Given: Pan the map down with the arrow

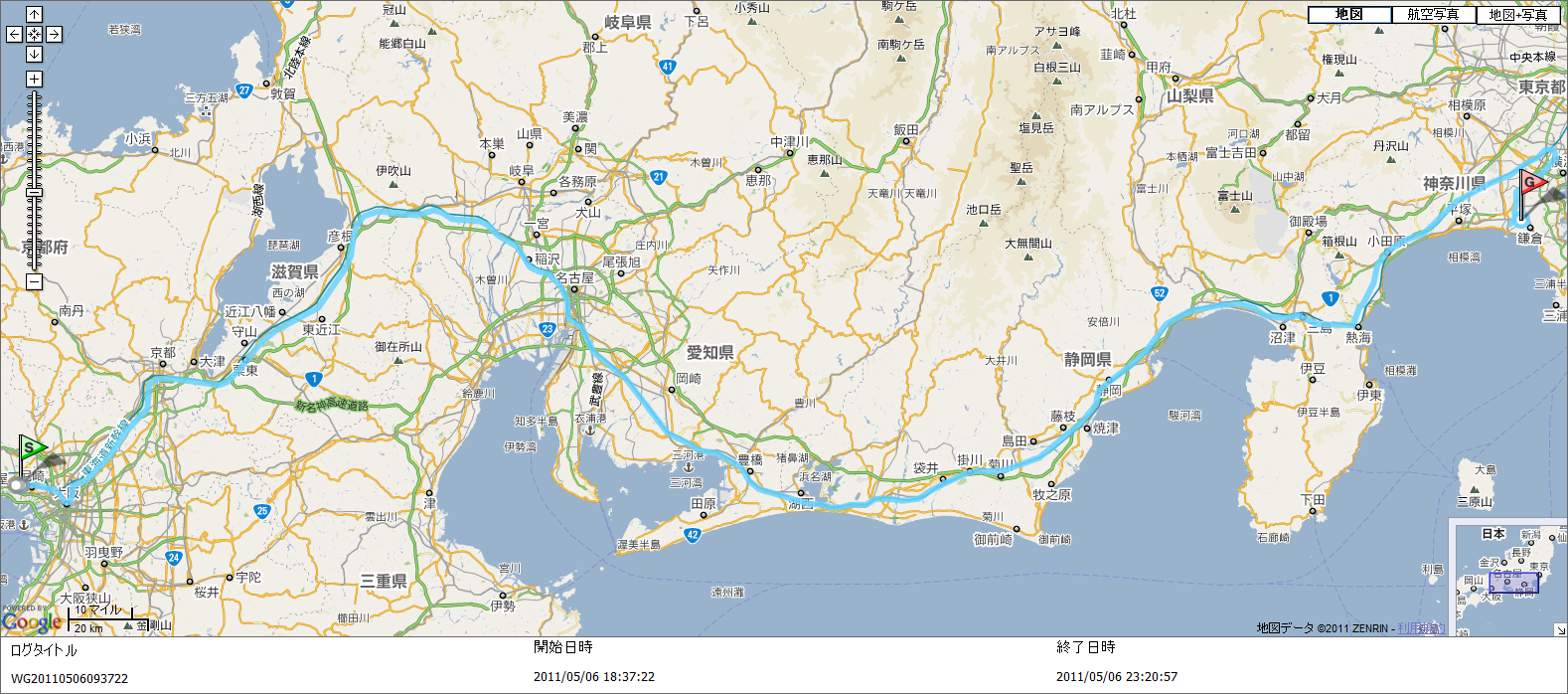Looking at the screenshot, I should point(34,54).
